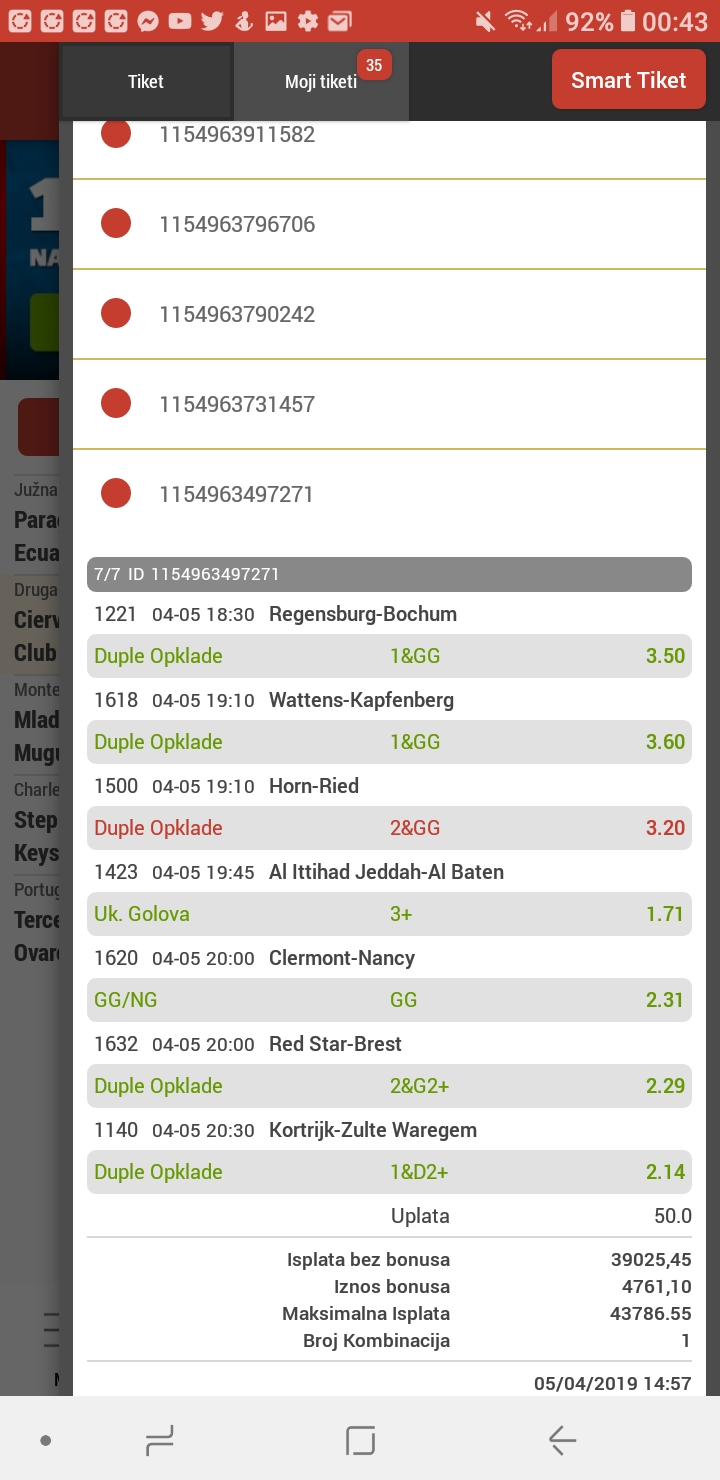Expand ticket 1154963796706
The height and width of the screenshot is (1480, 720).
[x=389, y=224]
